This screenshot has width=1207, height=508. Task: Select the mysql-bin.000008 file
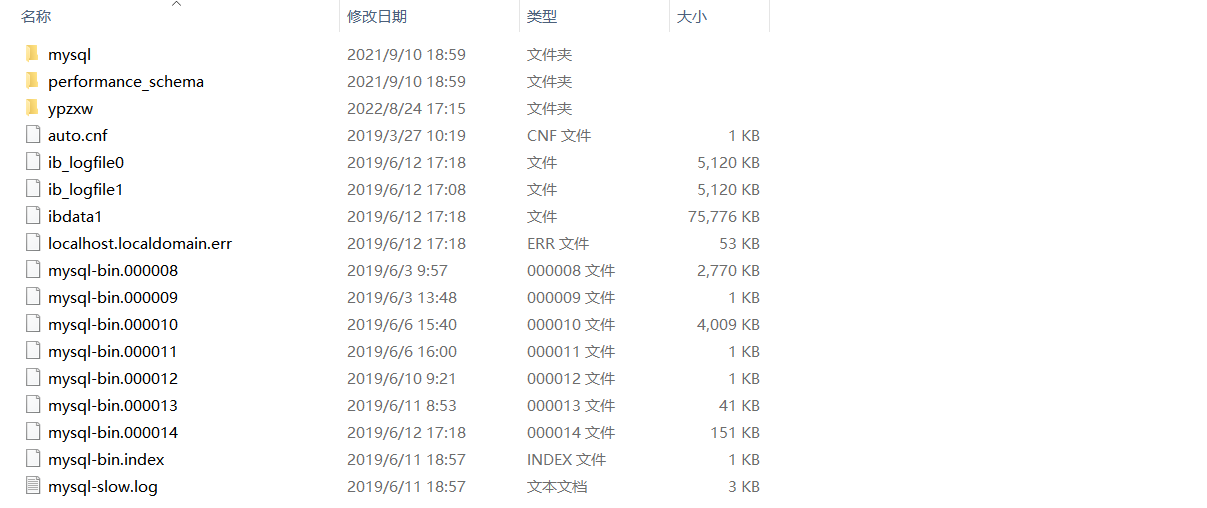pos(112,270)
